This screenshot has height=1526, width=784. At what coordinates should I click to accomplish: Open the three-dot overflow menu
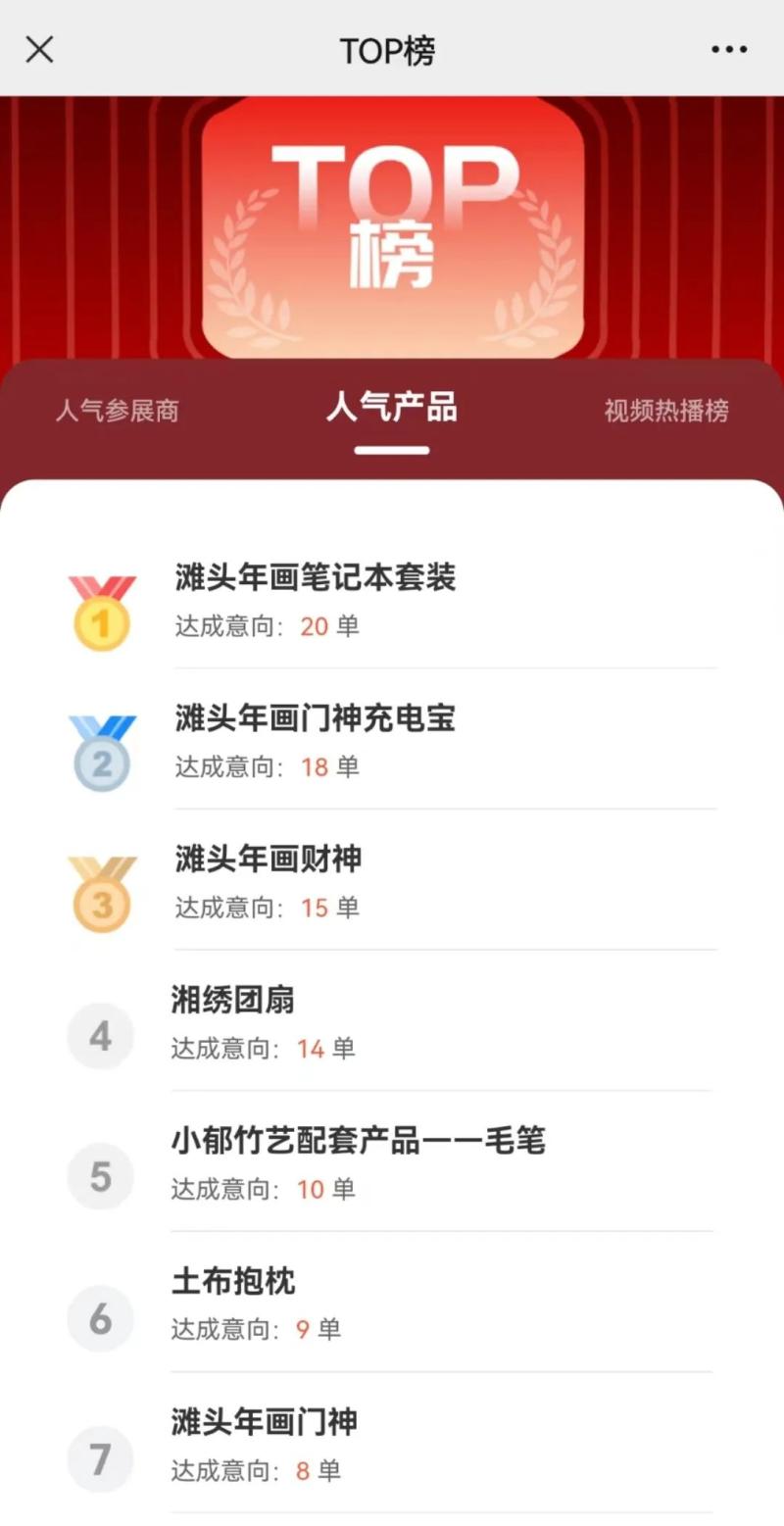point(729,50)
